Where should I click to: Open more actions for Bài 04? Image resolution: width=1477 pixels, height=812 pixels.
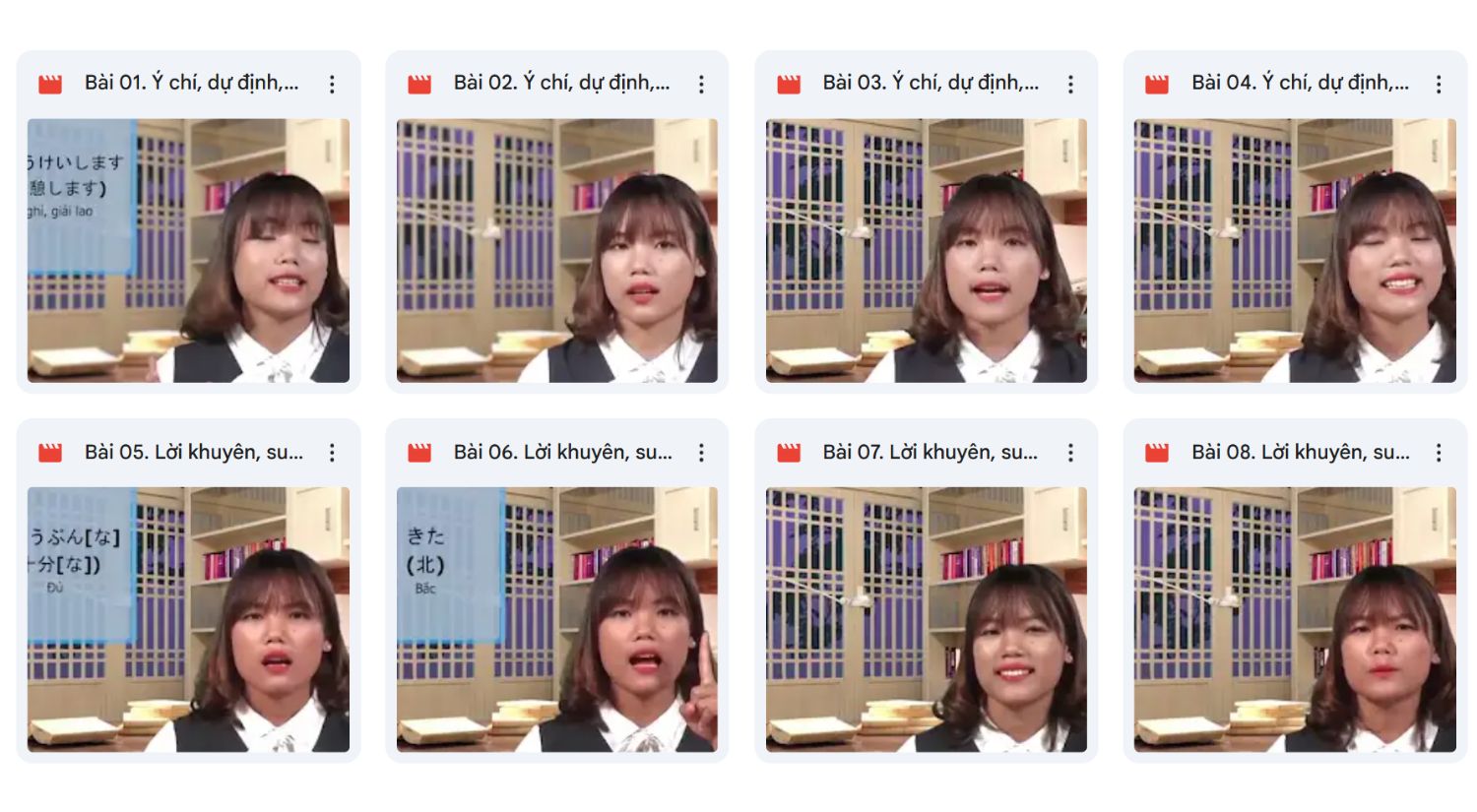[x=1439, y=84]
